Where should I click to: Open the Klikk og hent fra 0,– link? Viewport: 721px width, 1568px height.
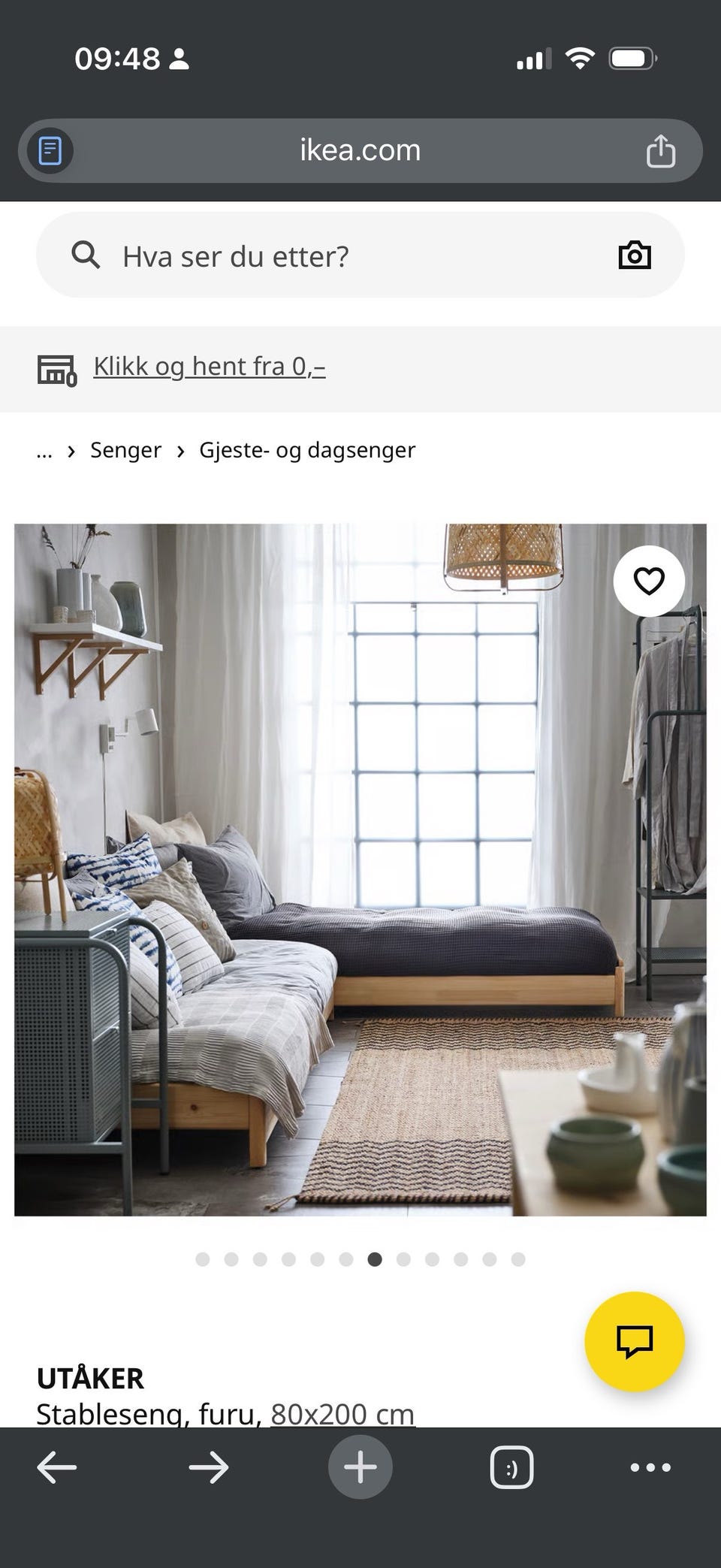point(210,366)
